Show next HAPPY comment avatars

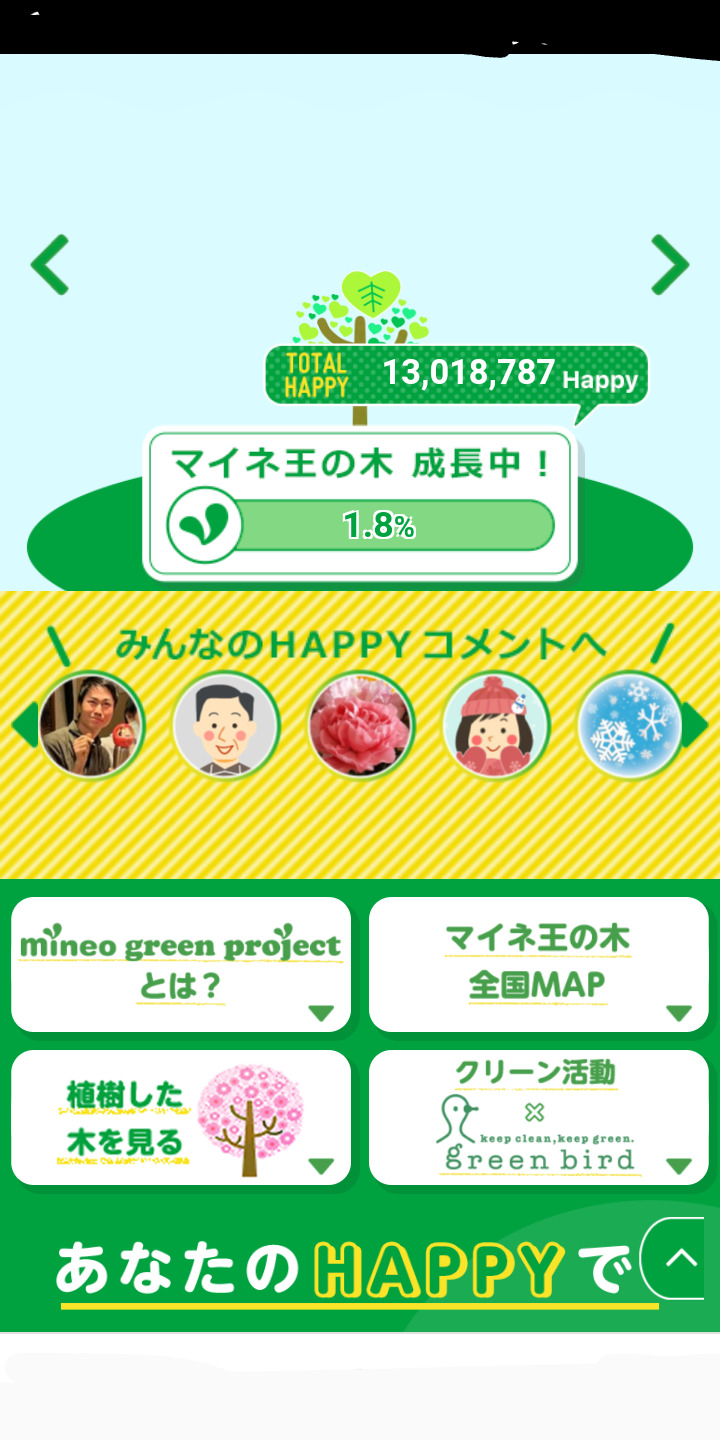696,725
